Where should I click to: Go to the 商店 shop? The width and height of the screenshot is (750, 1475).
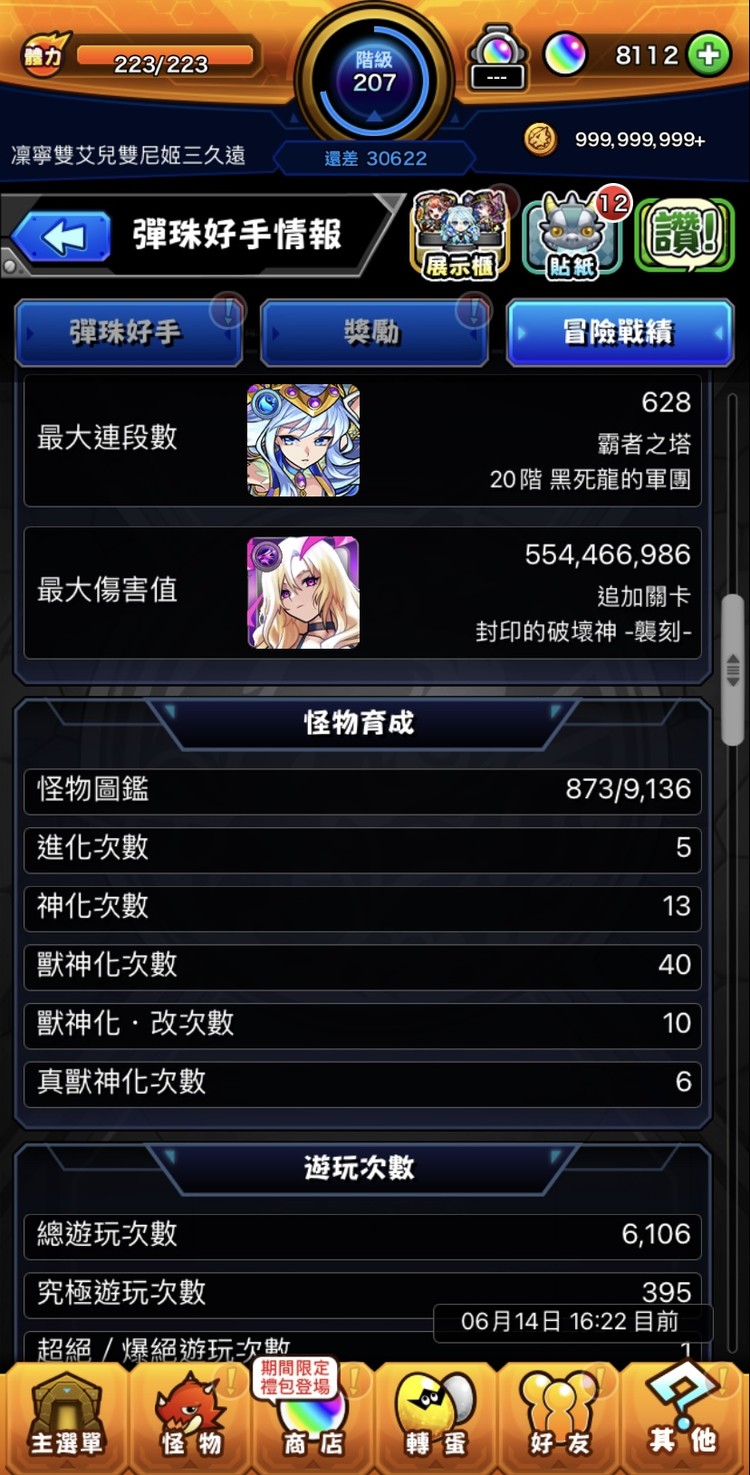[313, 1419]
